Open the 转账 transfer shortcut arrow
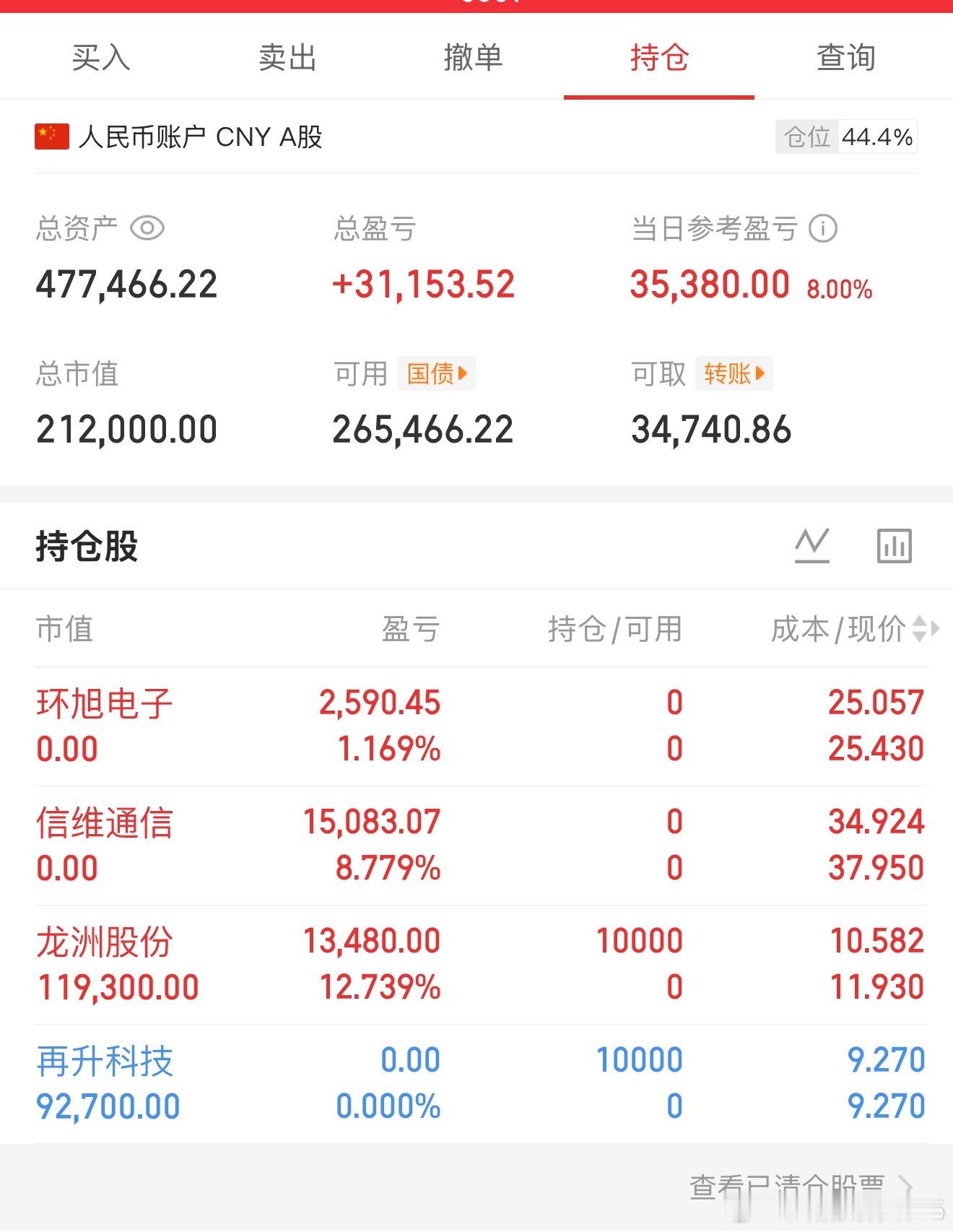The width and height of the screenshot is (953, 1232). click(x=760, y=373)
